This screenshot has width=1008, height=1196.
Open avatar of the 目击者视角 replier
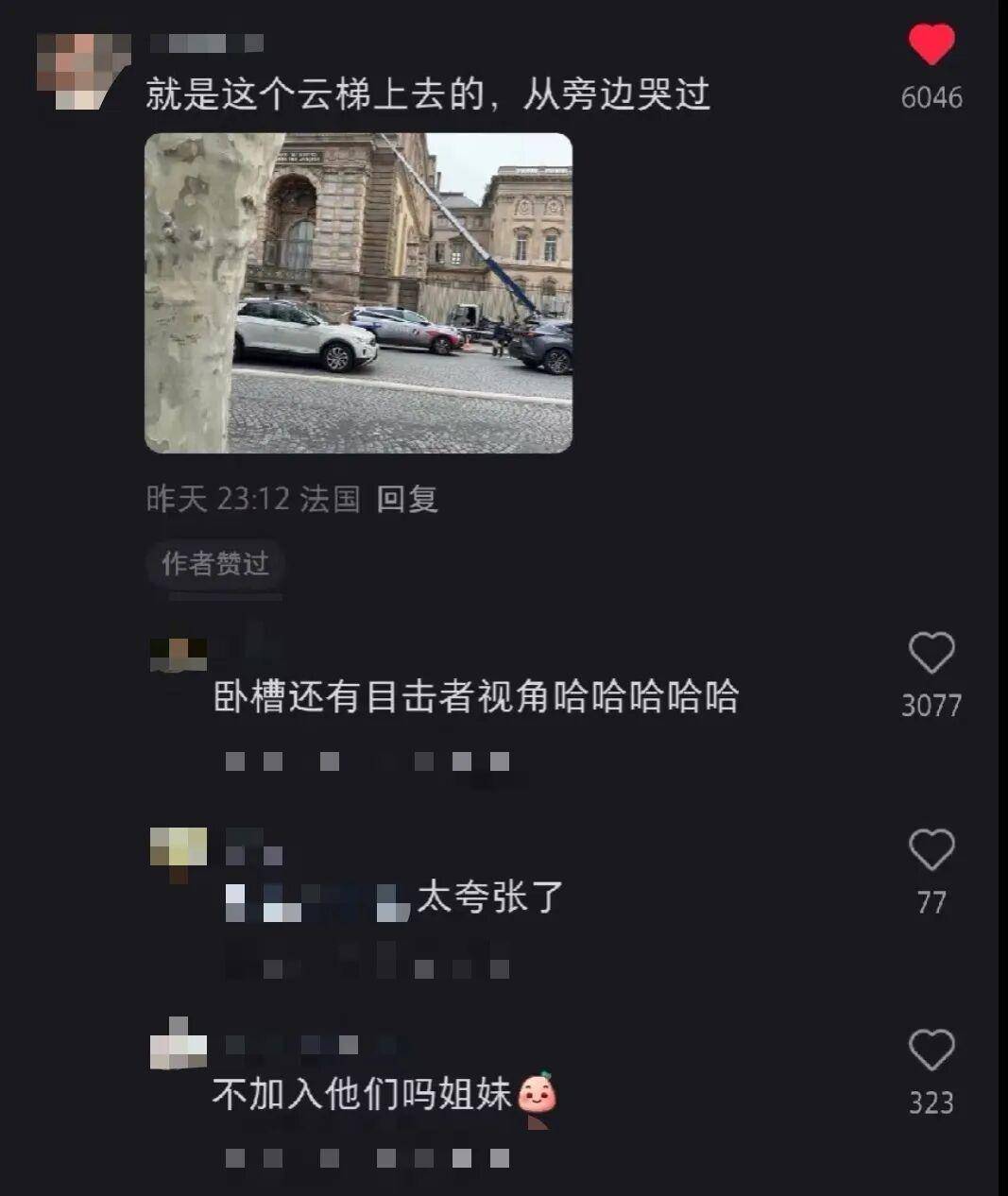tap(178, 655)
